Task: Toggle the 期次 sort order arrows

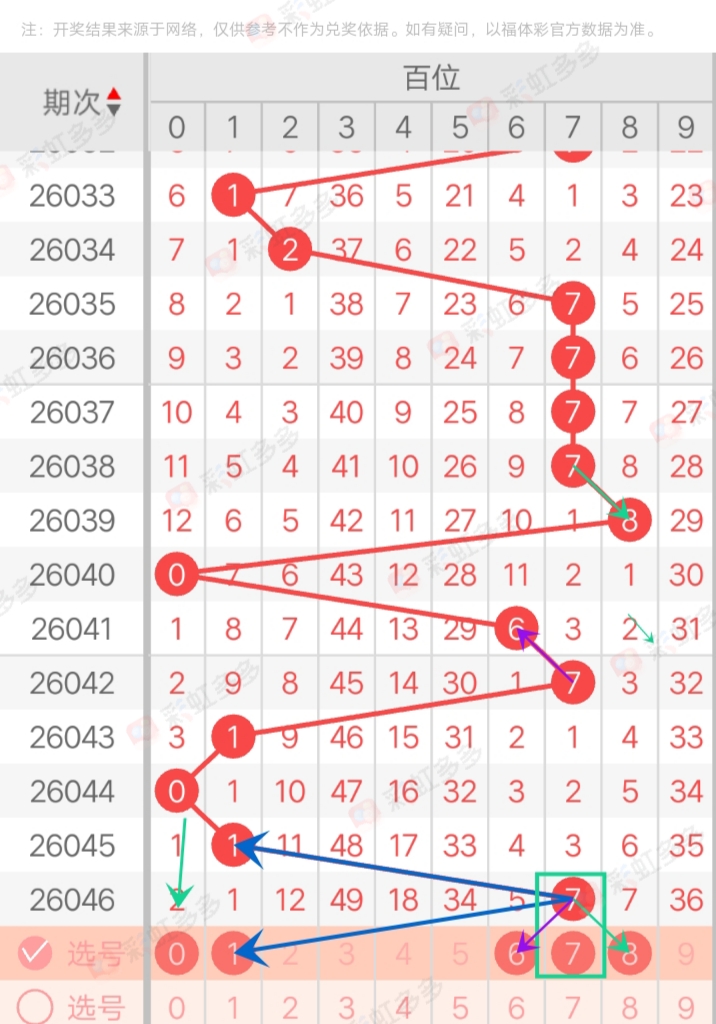Action: click(x=113, y=101)
